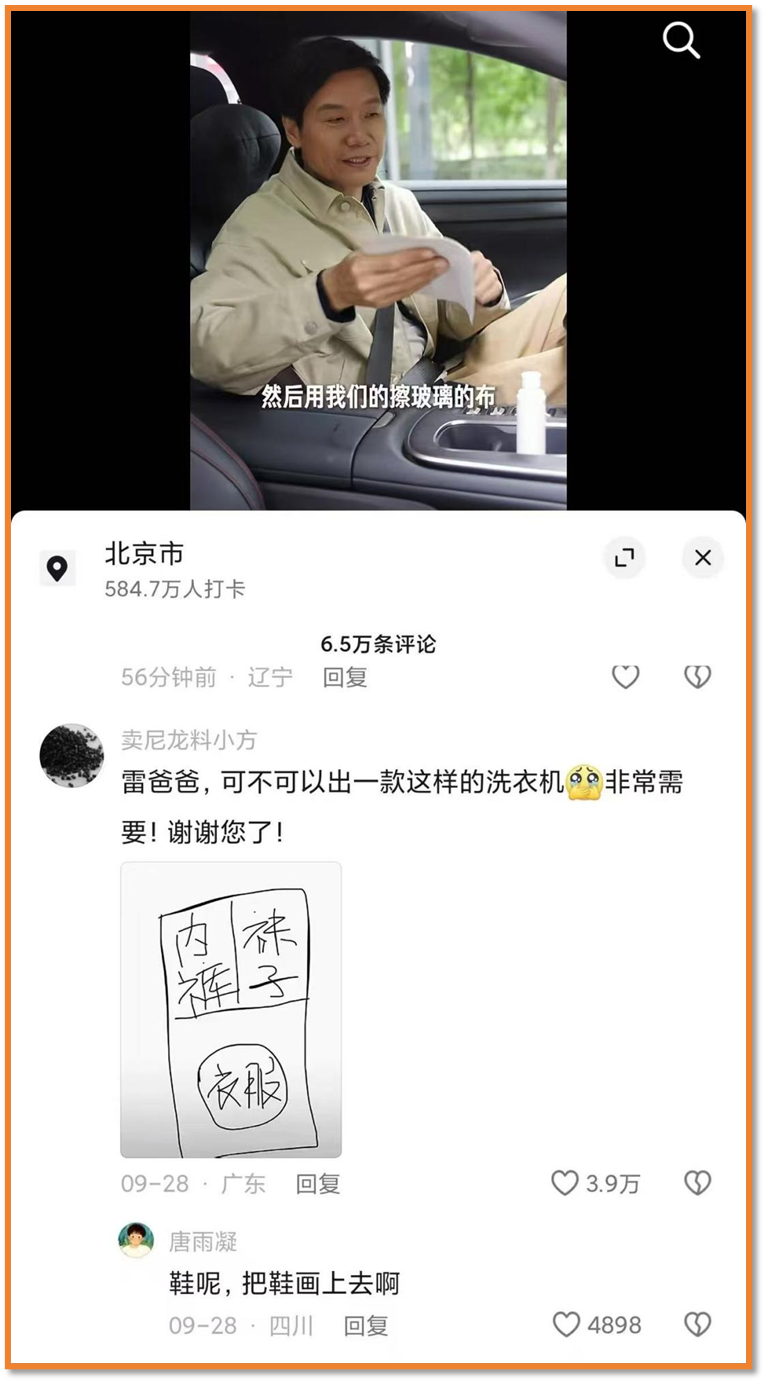Expand the comments panel to full screen
The height and width of the screenshot is (1382, 765).
[625, 558]
